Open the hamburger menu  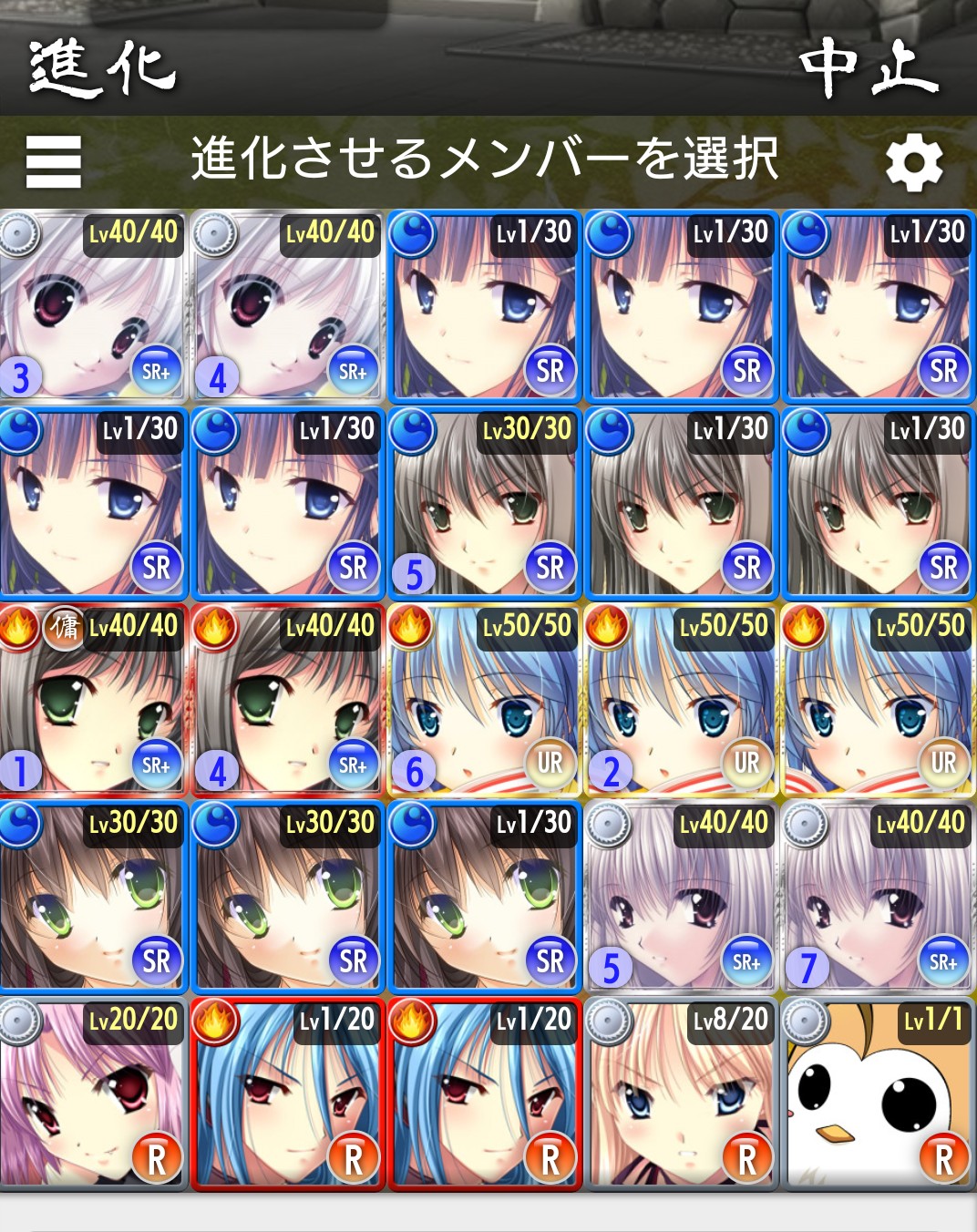[54, 162]
